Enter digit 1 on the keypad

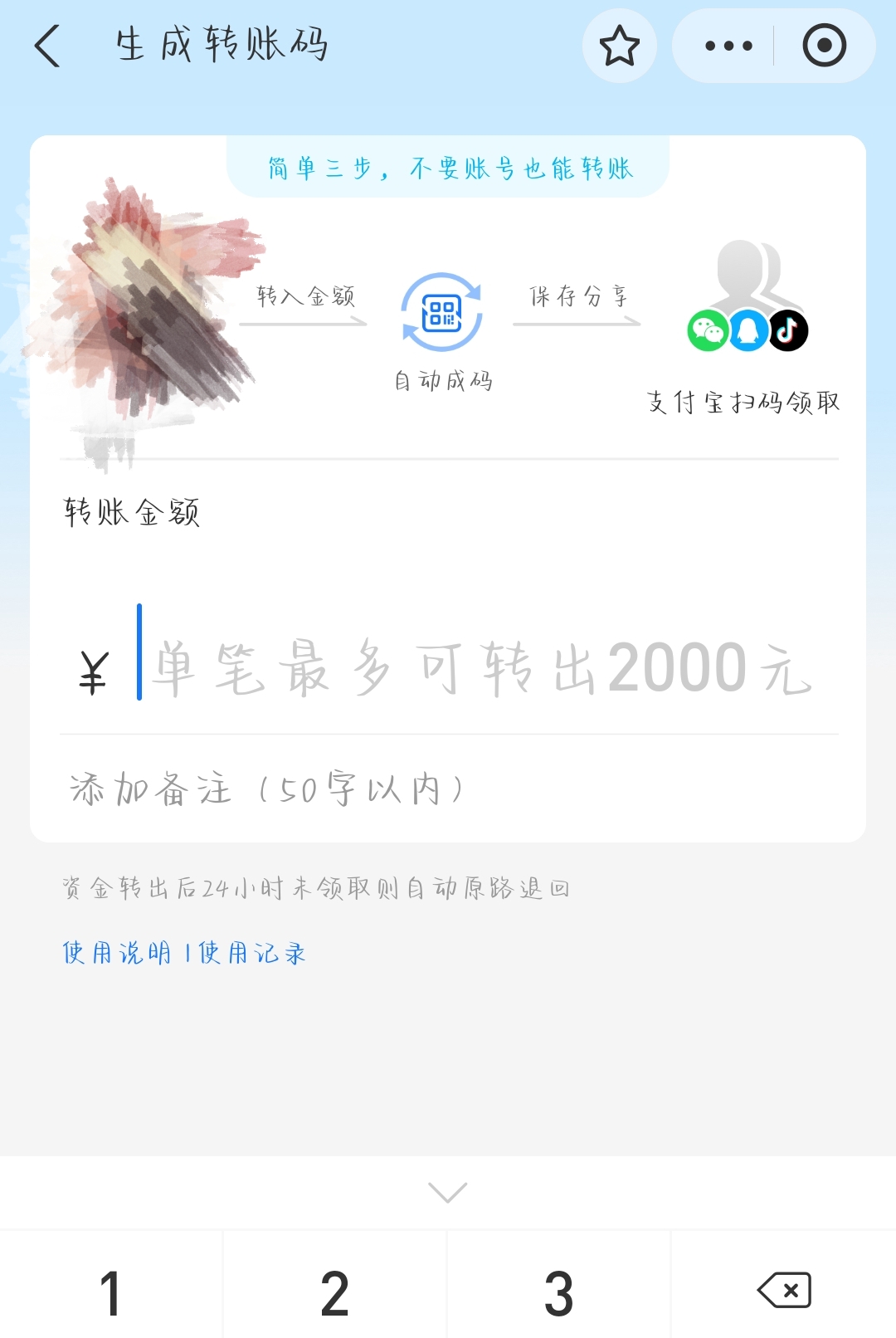111,1292
